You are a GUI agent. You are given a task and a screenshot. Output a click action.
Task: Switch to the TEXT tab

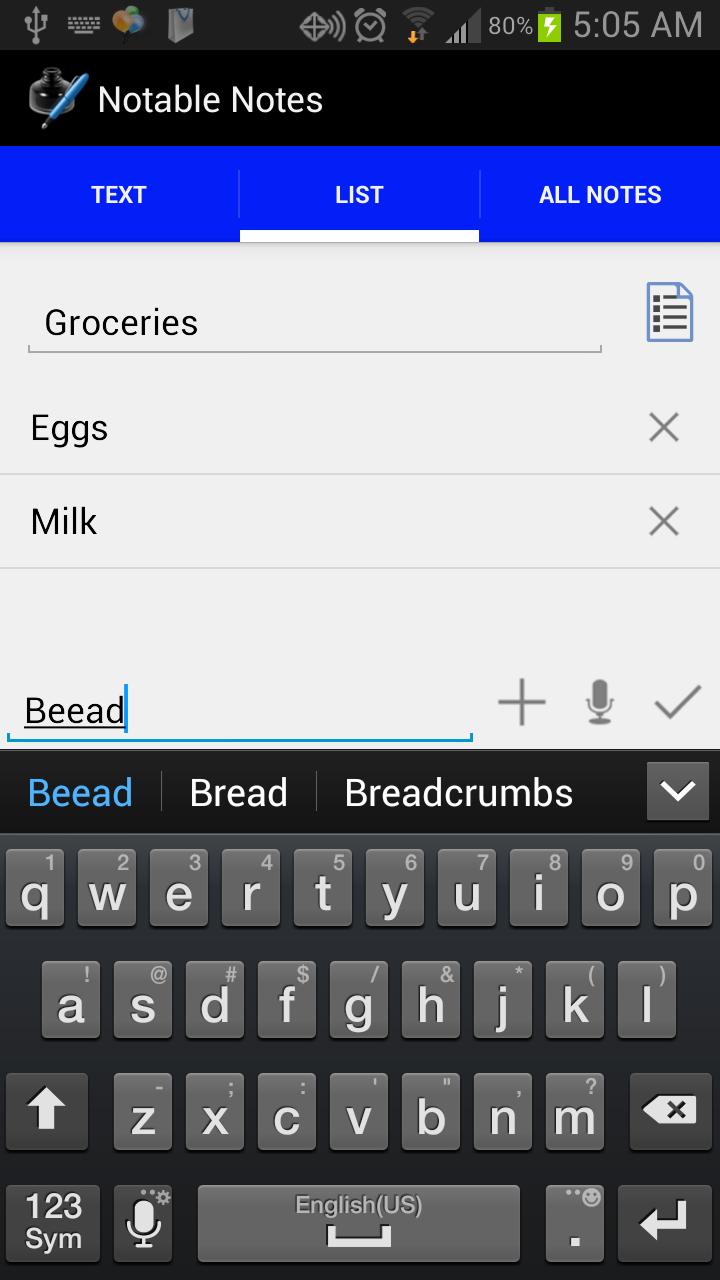(119, 195)
